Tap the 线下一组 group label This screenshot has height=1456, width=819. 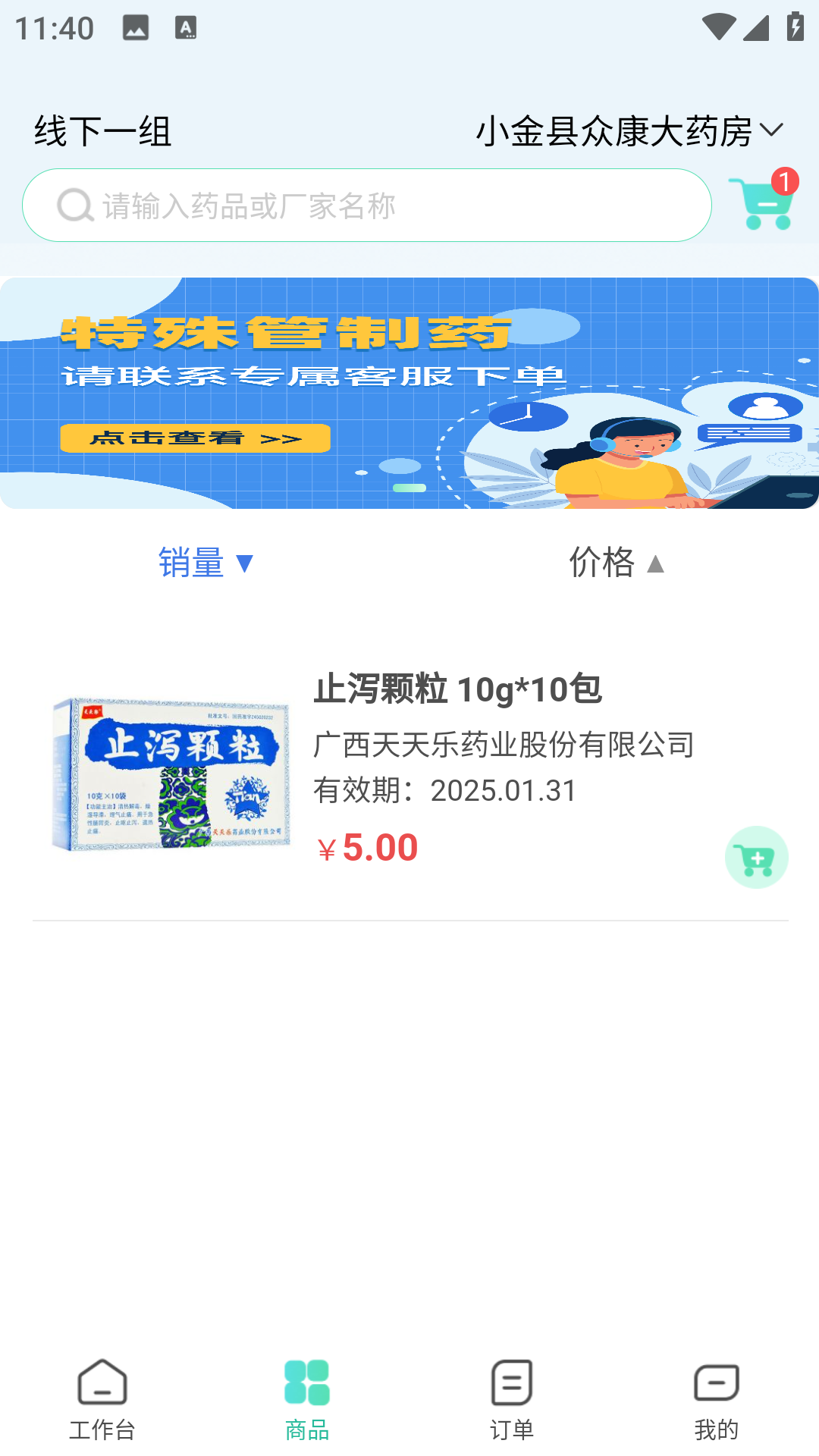[101, 130]
